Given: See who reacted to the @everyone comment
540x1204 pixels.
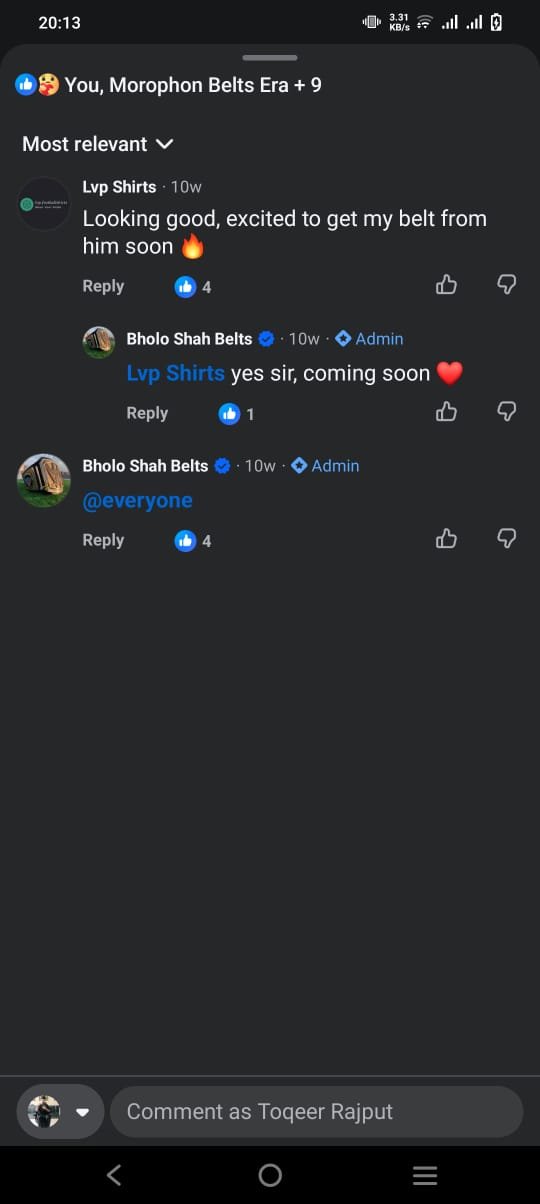Looking at the screenshot, I should point(193,541).
